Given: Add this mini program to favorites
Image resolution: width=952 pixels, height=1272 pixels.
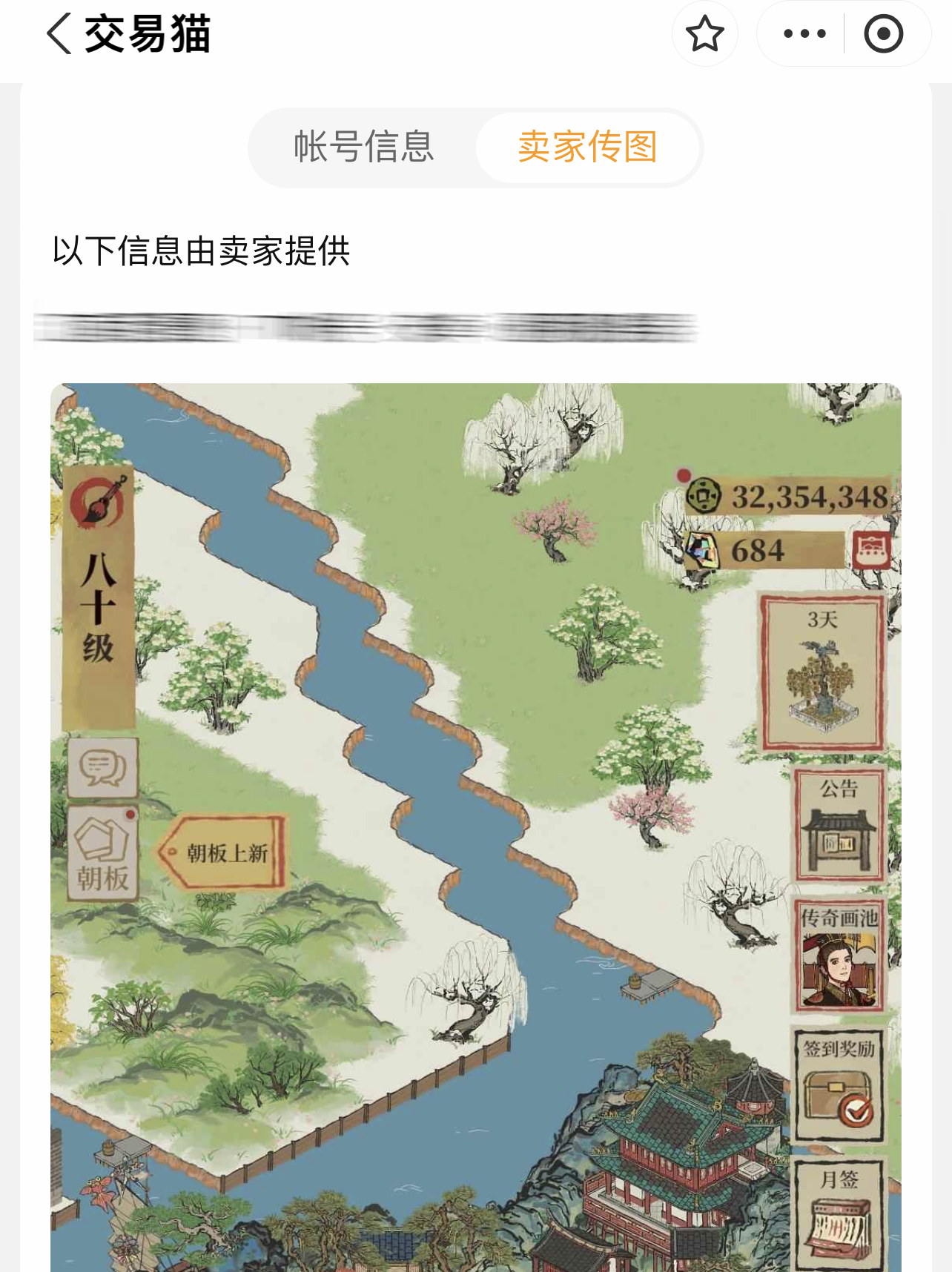Looking at the screenshot, I should 704,34.
